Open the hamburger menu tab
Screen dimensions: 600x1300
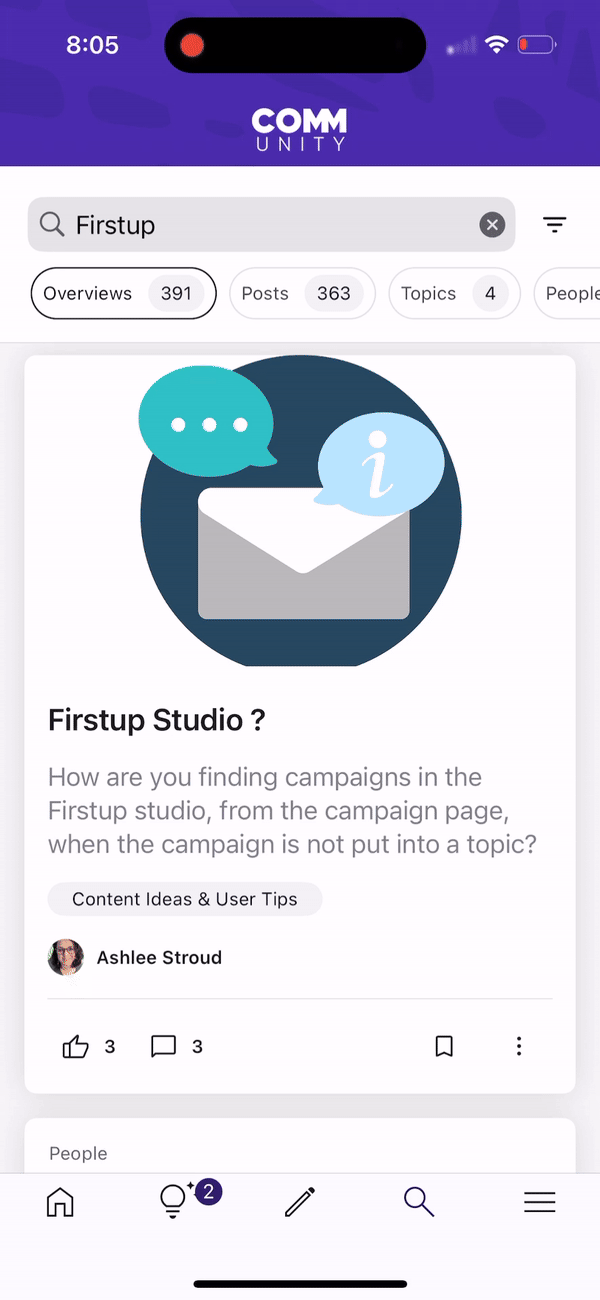coord(539,1201)
